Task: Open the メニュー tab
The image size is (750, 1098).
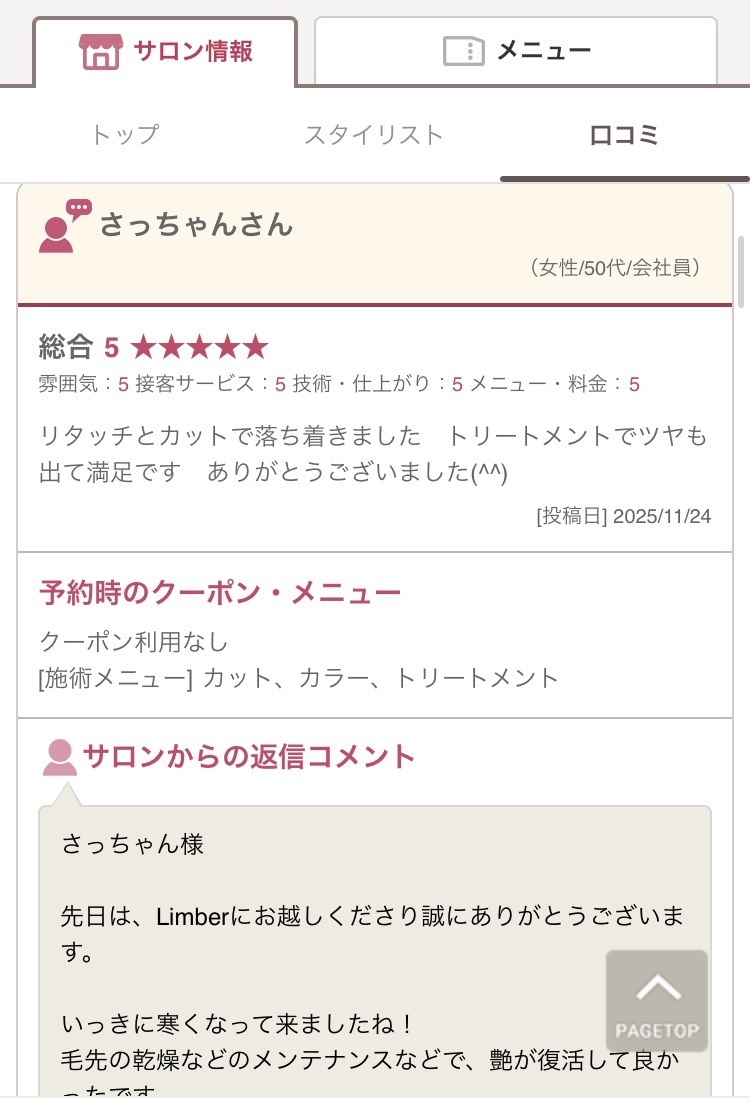Action: [x=516, y=51]
